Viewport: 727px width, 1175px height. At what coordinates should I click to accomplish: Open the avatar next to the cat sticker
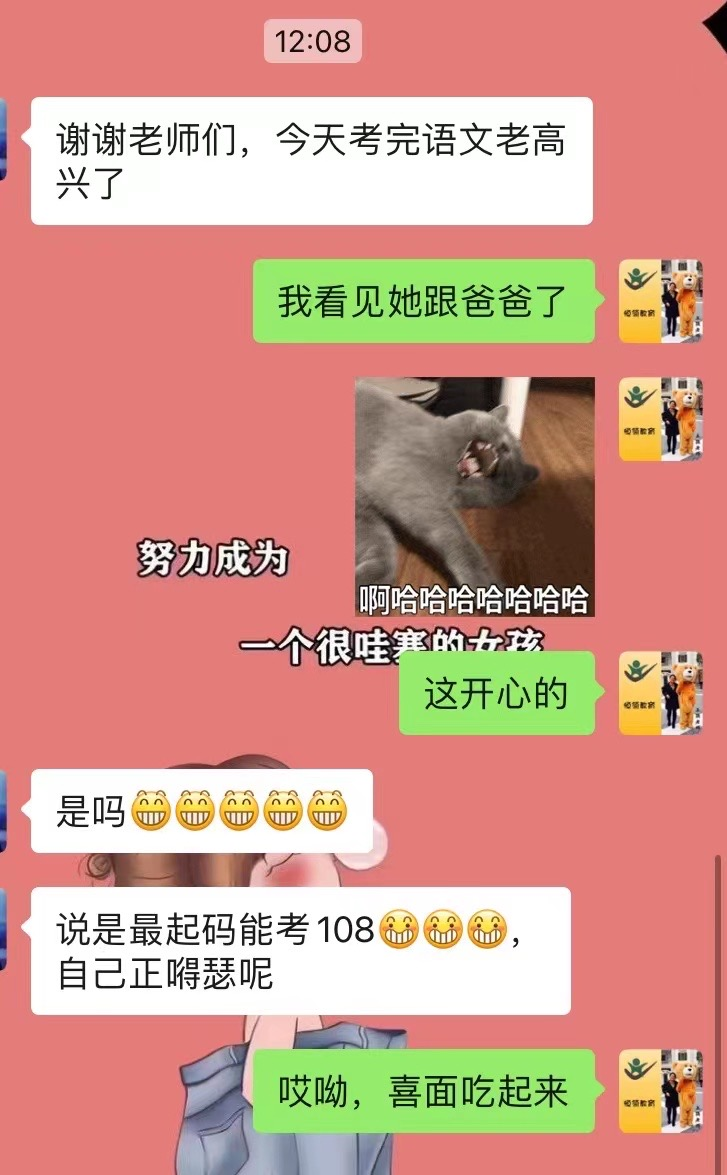click(x=660, y=419)
